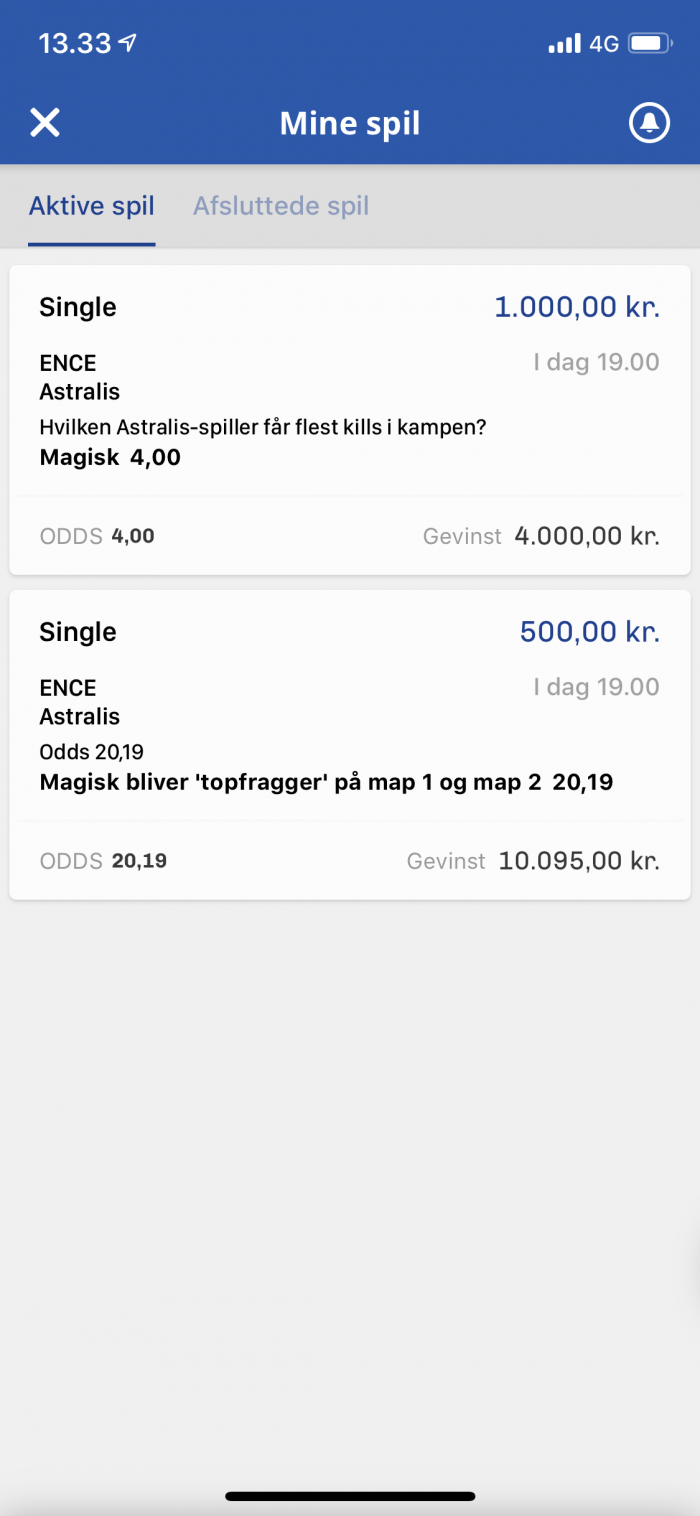Open the notifications bell
Viewport: 700px width, 1516px height.
[649, 123]
